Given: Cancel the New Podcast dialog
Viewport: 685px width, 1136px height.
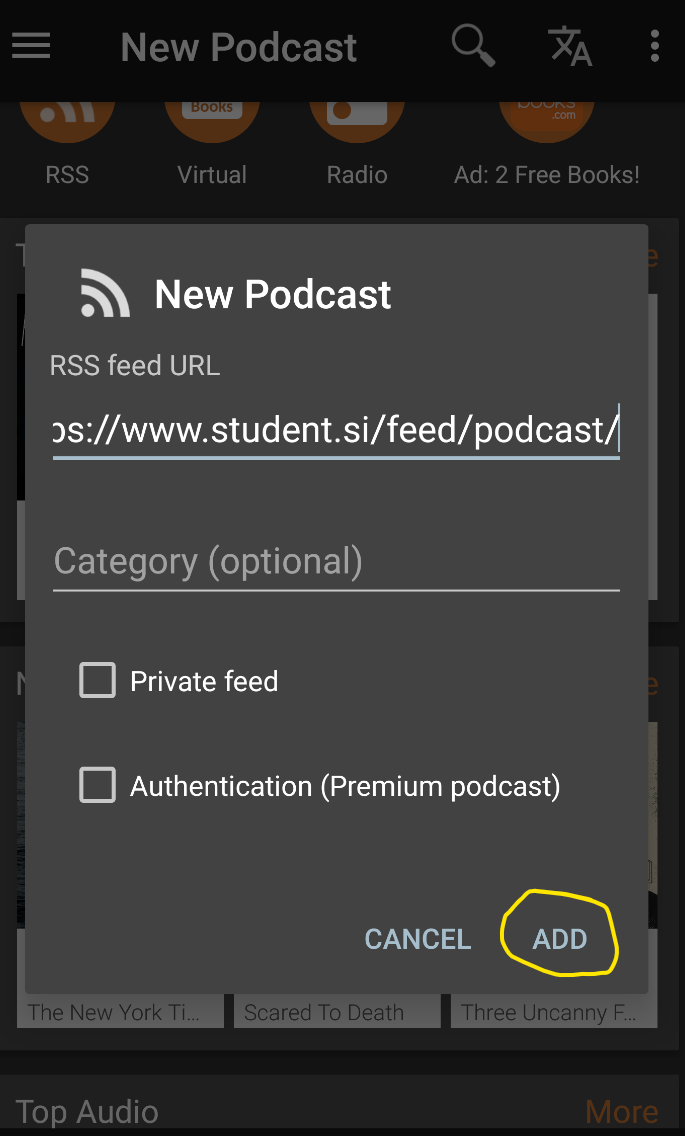Looking at the screenshot, I should pyautogui.click(x=418, y=939).
